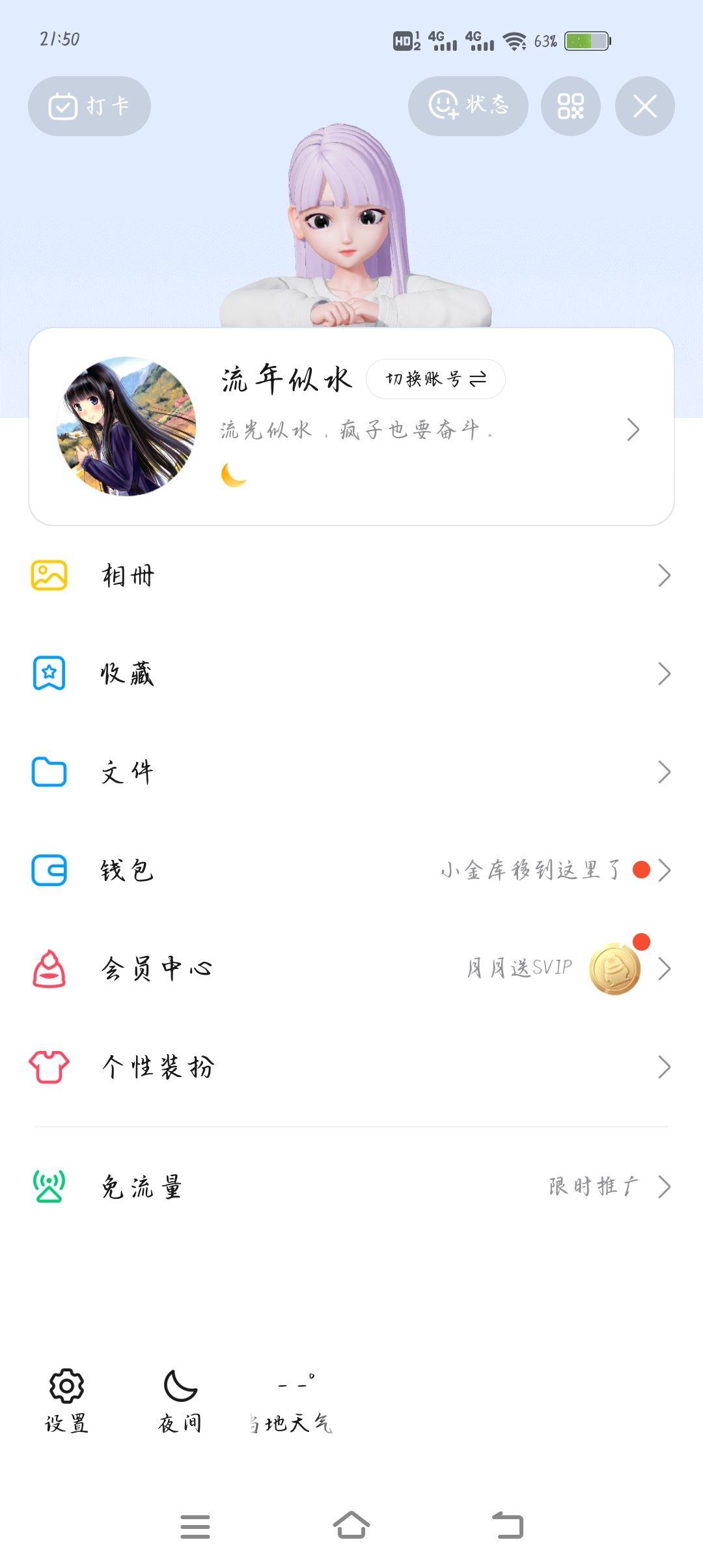Tap 切换账号 to switch account
703x1568 pixels.
coord(435,379)
